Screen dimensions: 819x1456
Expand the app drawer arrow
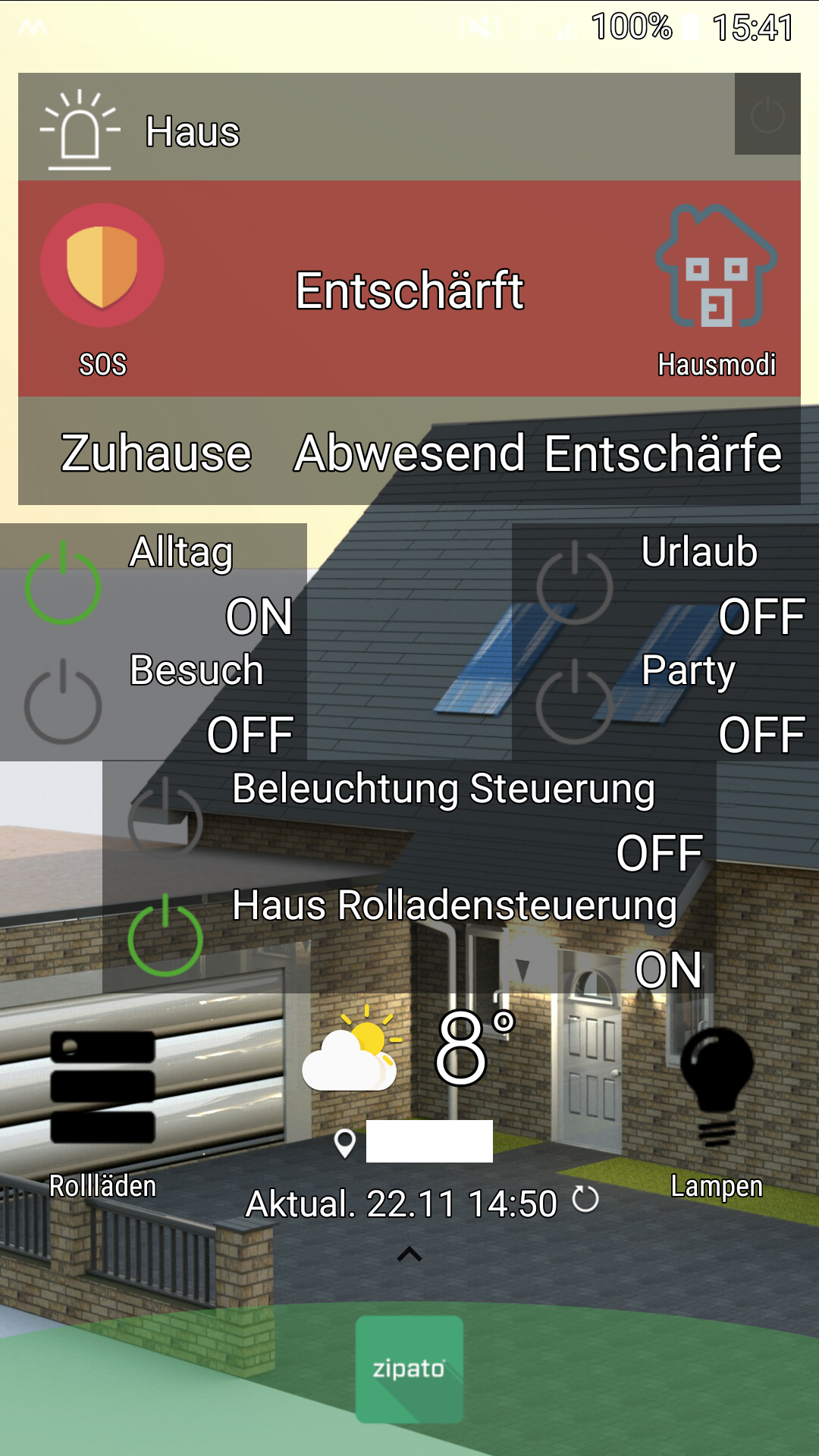tap(409, 1255)
